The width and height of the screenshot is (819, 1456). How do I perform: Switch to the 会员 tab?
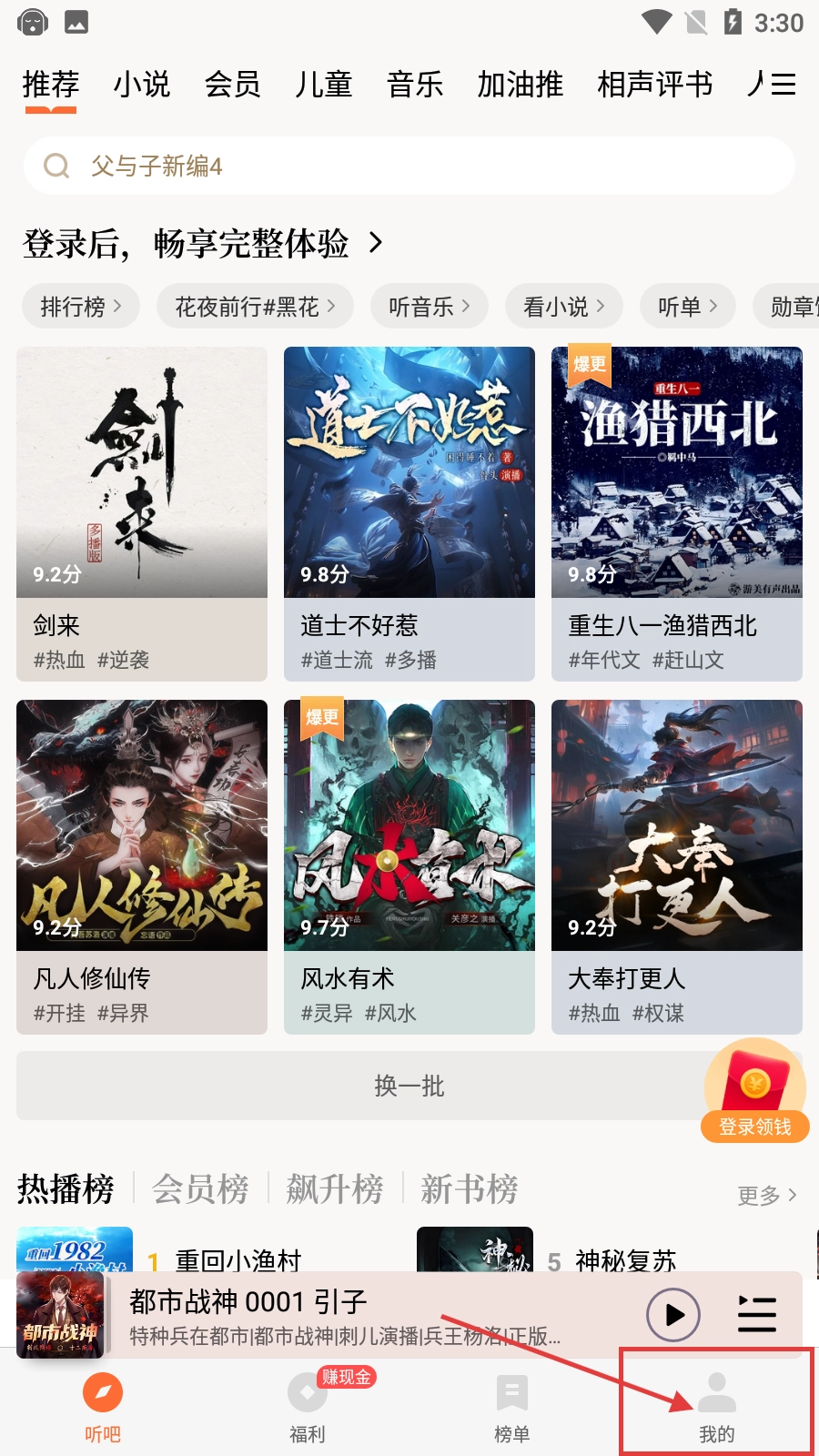tap(232, 85)
